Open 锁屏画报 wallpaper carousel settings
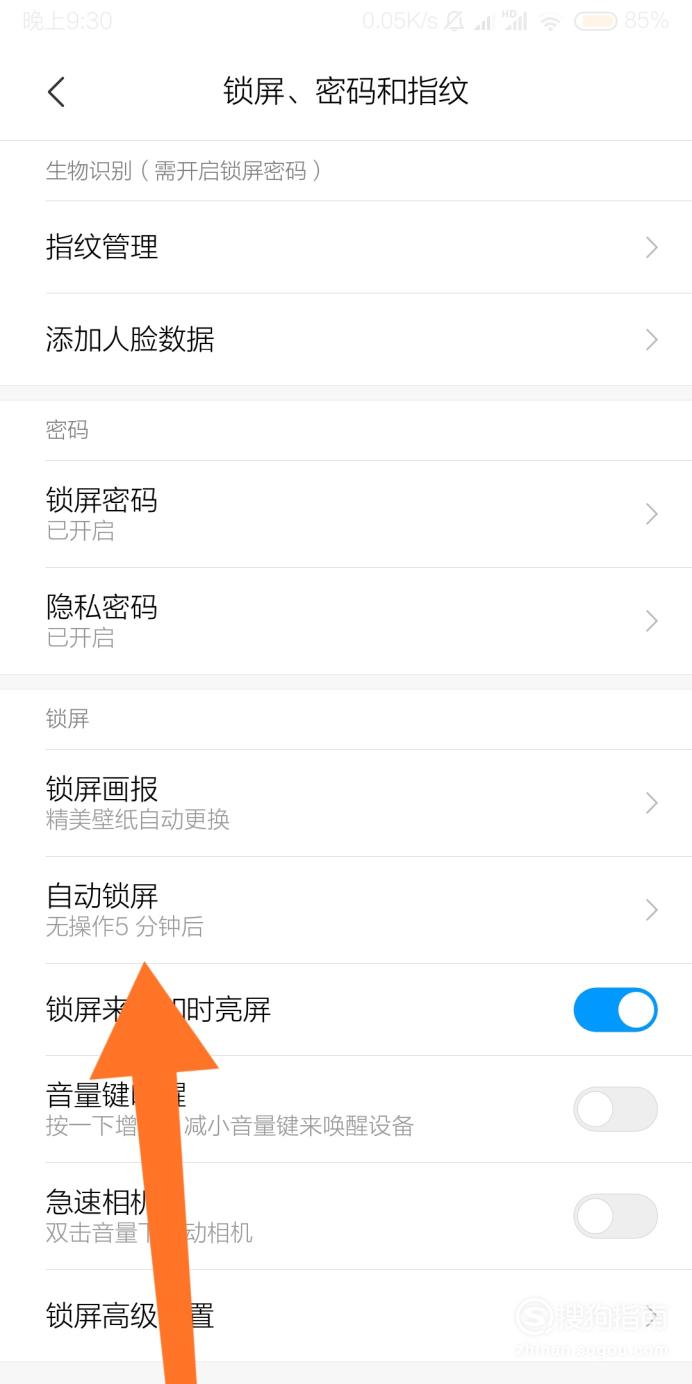 (346, 803)
